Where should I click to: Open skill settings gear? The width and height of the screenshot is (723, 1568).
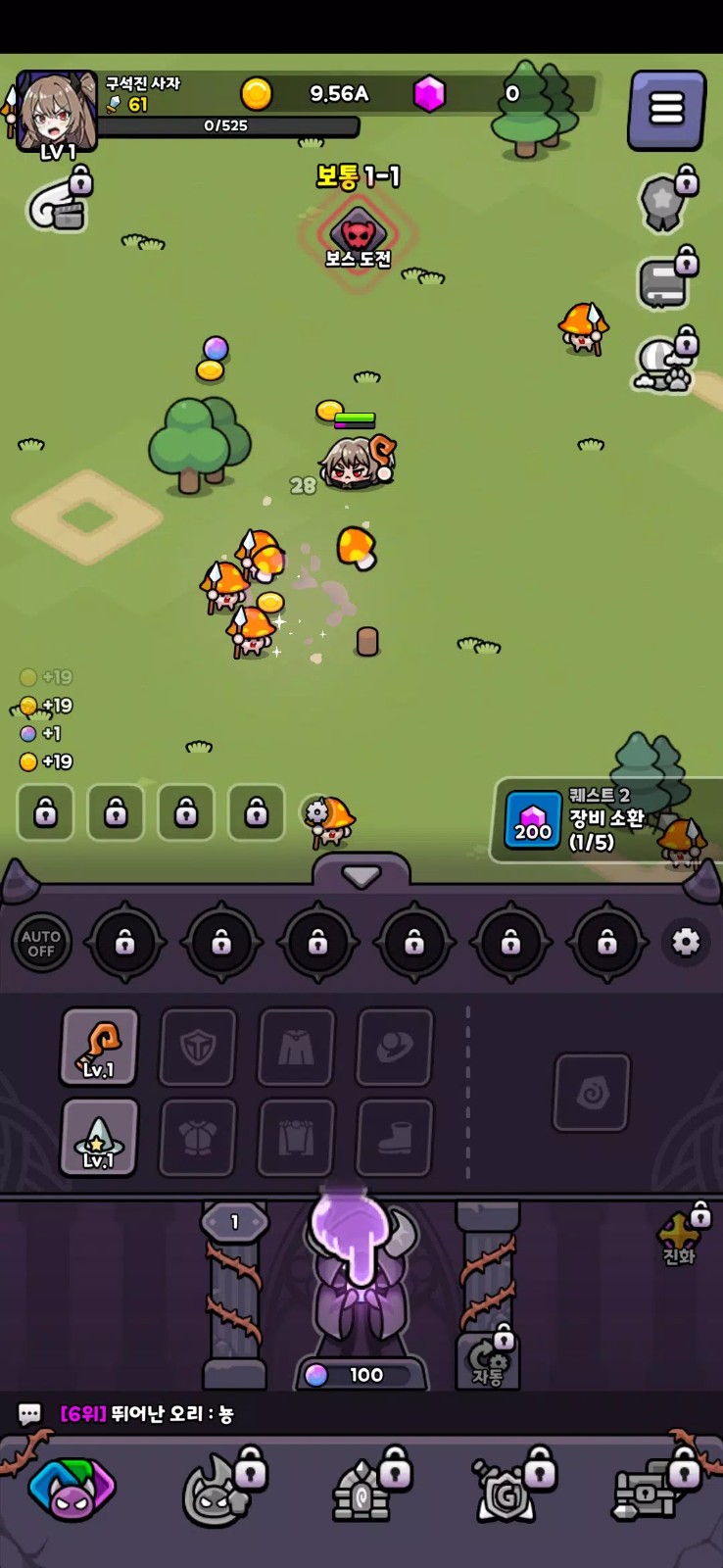685,942
